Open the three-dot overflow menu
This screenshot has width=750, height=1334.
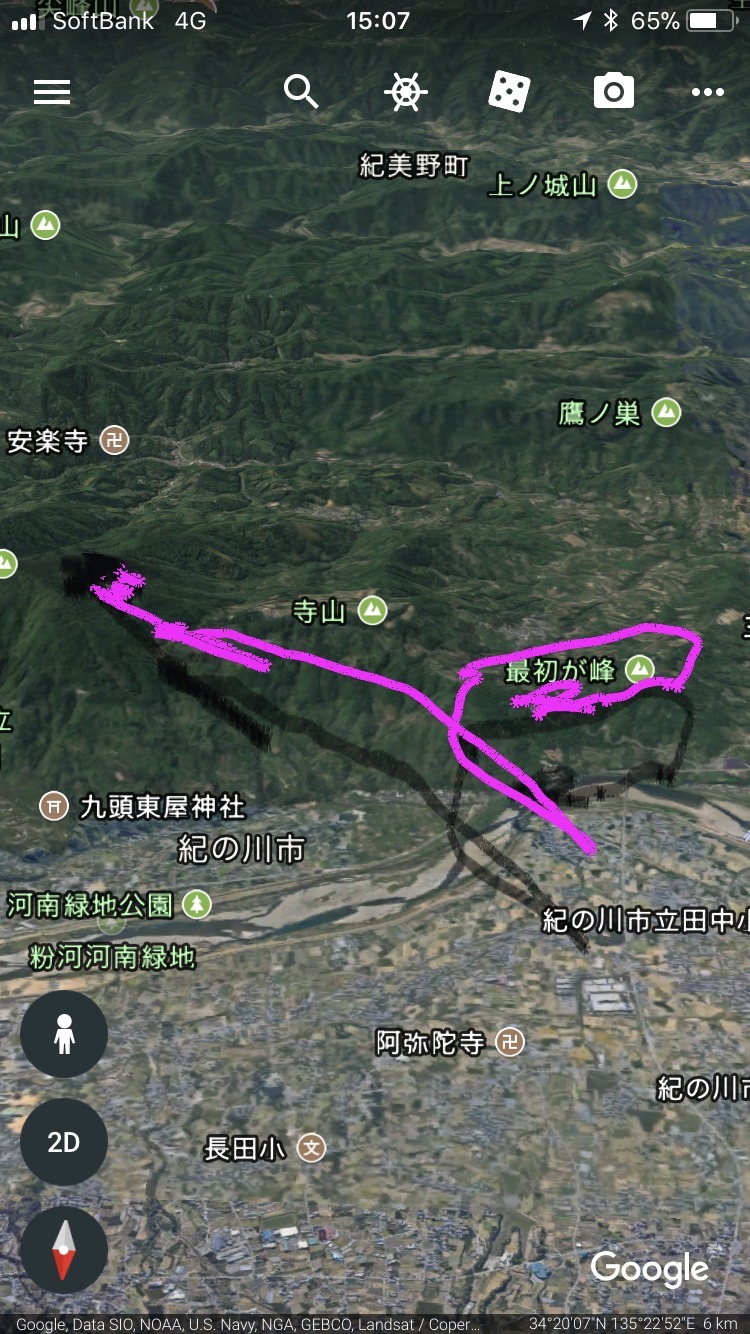pos(708,93)
